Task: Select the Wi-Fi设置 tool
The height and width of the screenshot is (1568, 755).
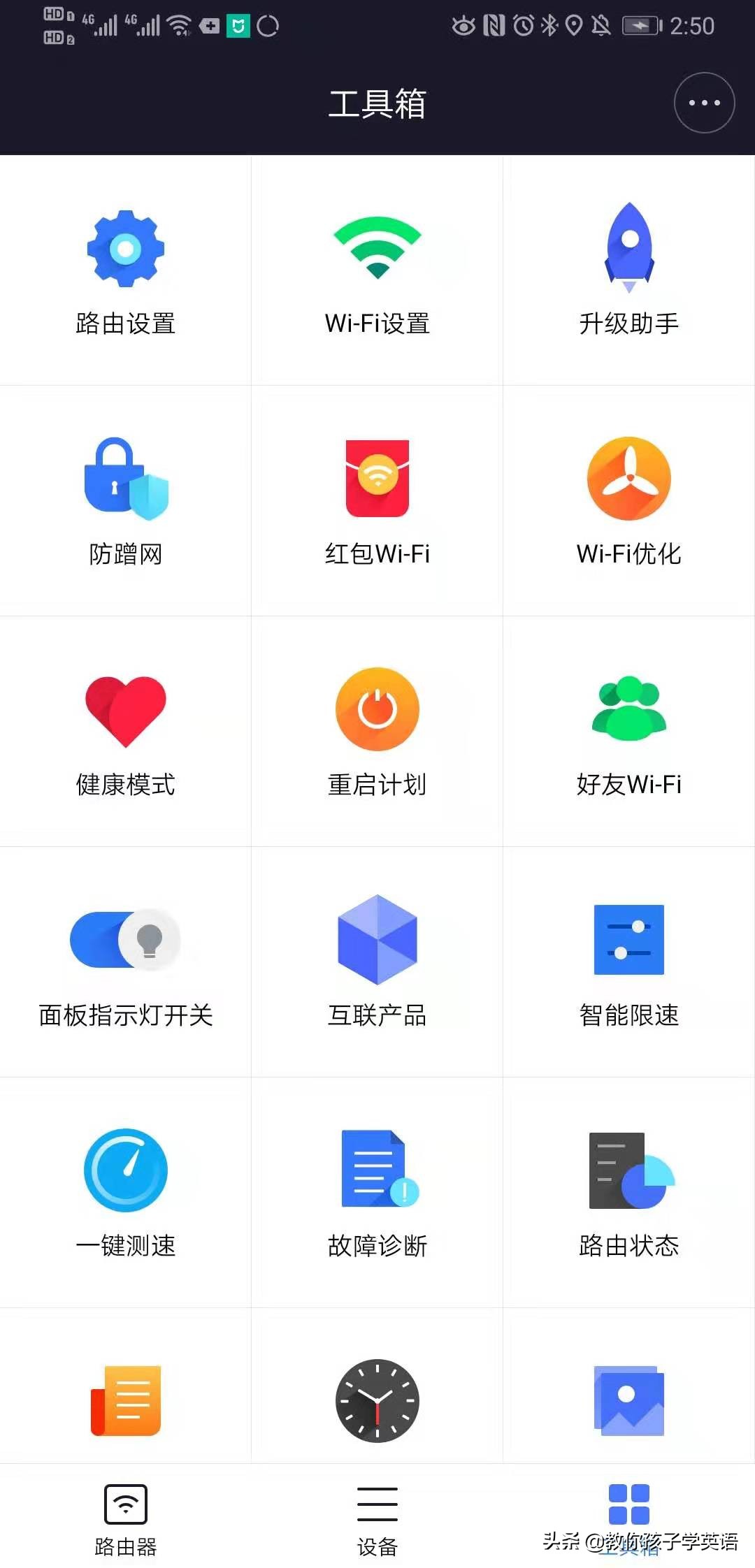Action: click(x=377, y=273)
